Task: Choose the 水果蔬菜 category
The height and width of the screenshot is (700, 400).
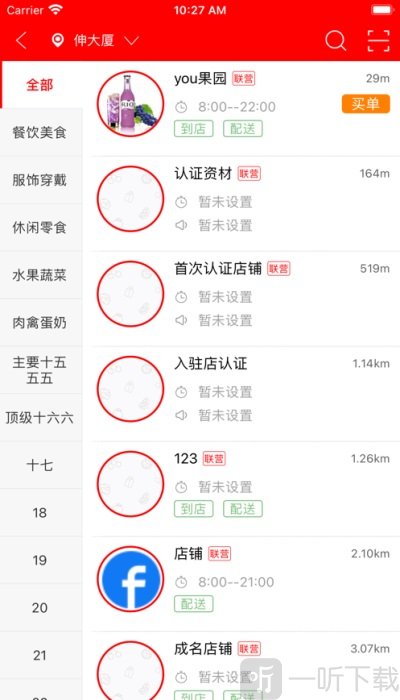Action: [41, 275]
